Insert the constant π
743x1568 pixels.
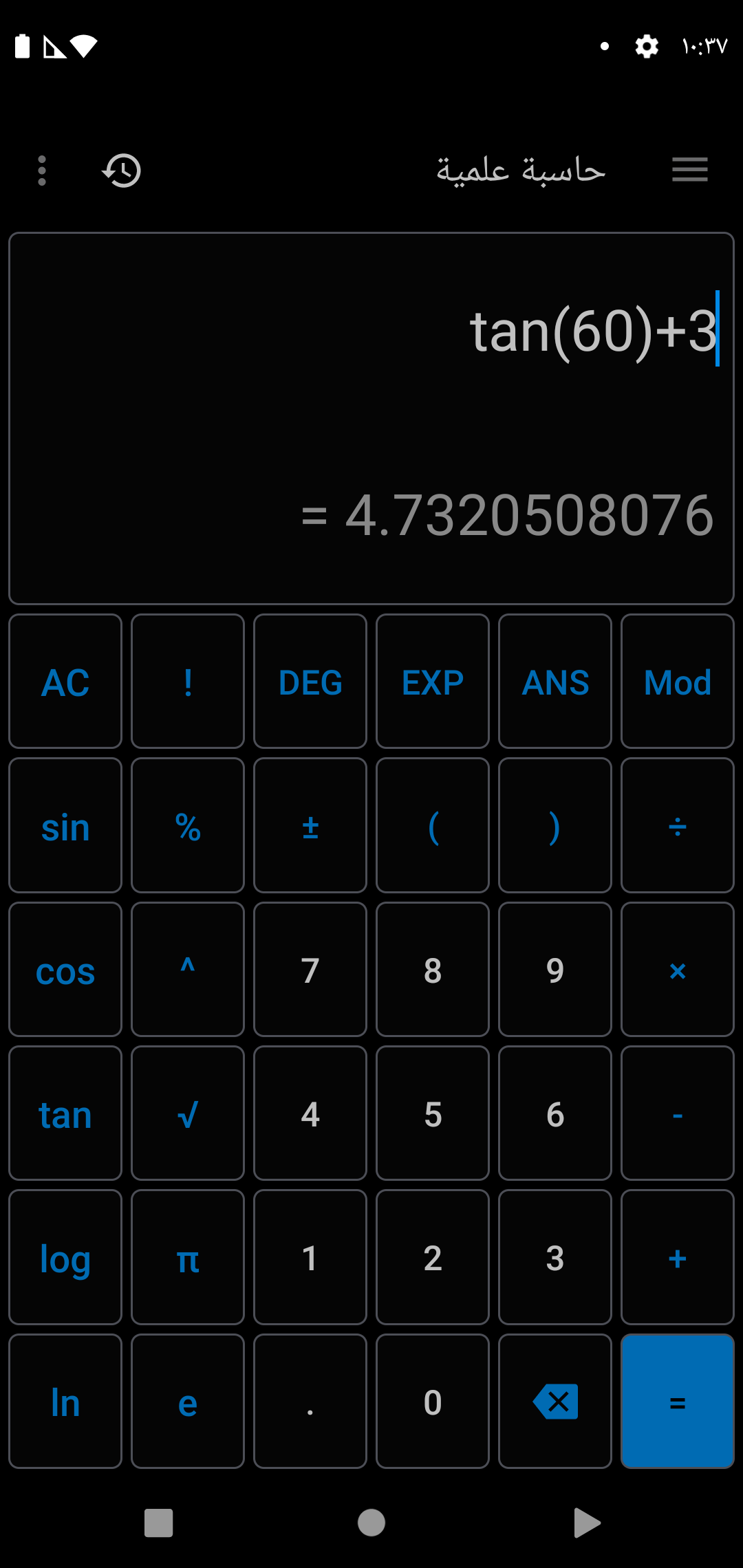point(188,1257)
